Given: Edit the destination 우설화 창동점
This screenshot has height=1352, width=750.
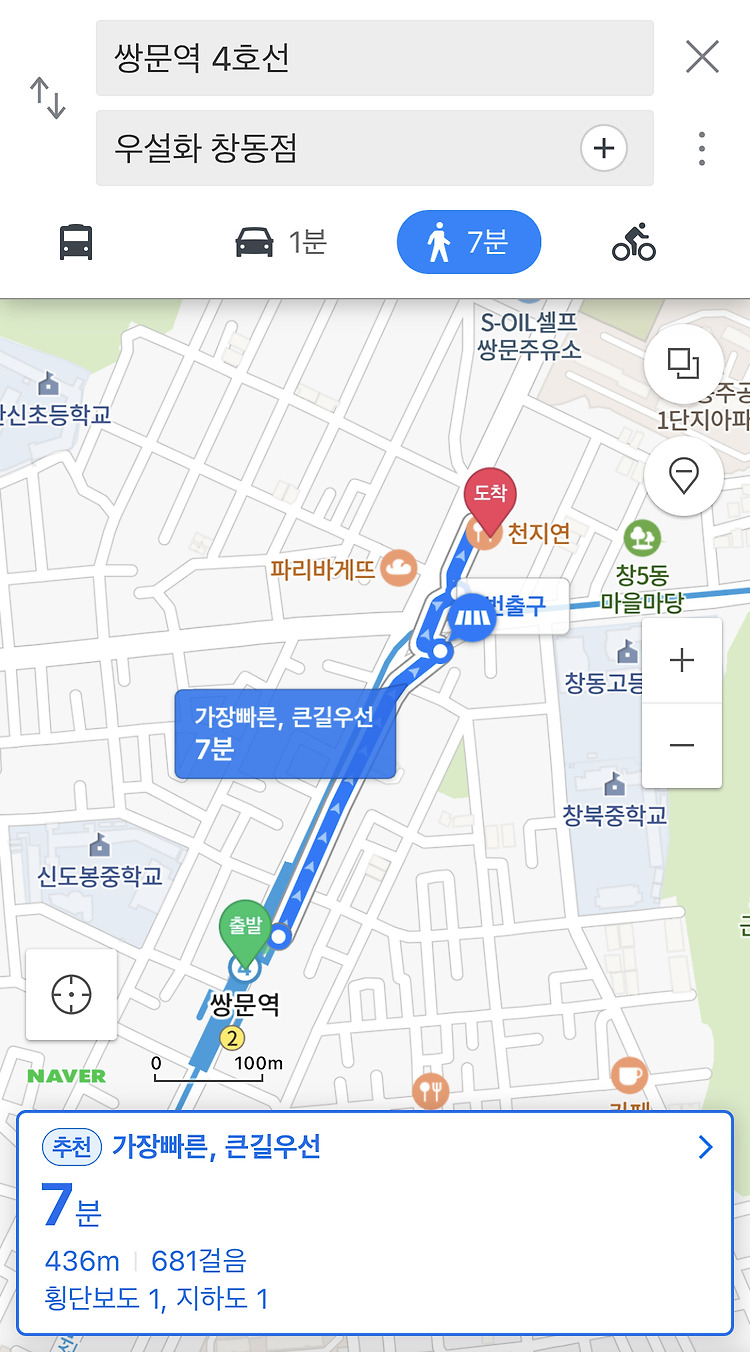Looking at the screenshot, I should tap(375, 148).
